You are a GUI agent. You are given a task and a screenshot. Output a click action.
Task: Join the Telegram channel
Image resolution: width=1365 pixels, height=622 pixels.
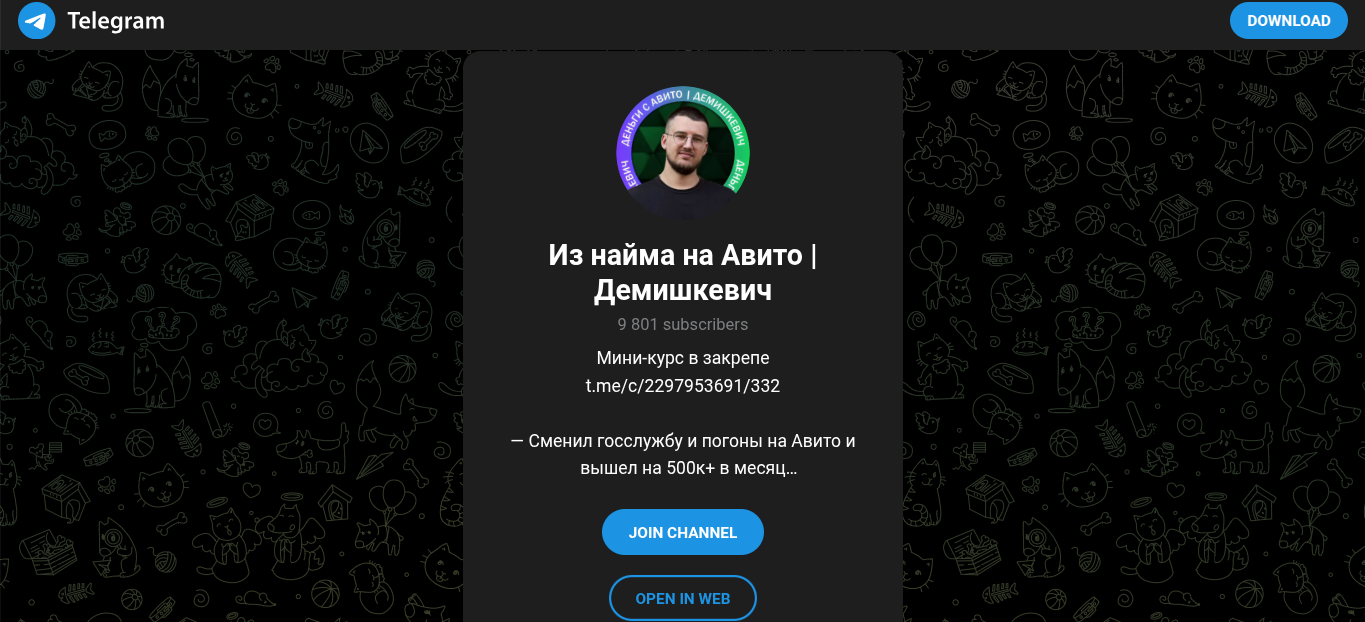click(682, 532)
